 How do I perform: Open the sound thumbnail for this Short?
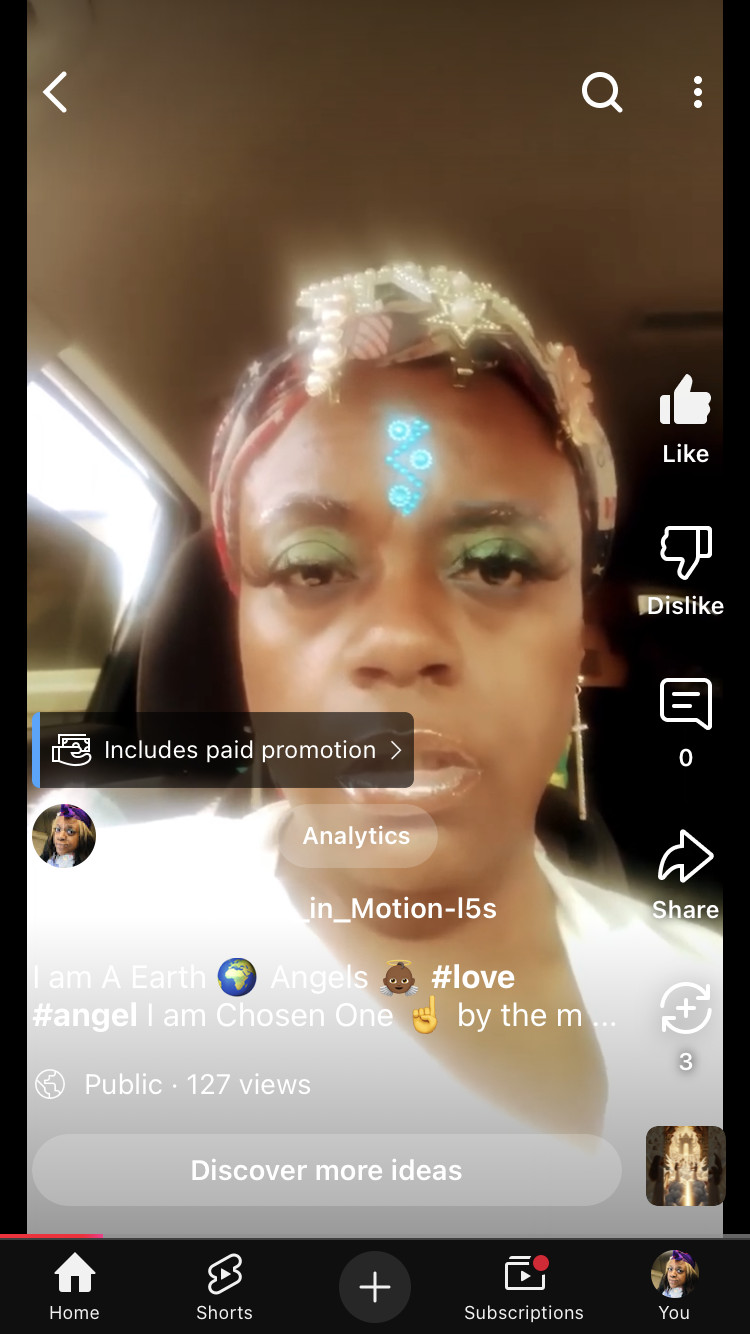tap(685, 1165)
